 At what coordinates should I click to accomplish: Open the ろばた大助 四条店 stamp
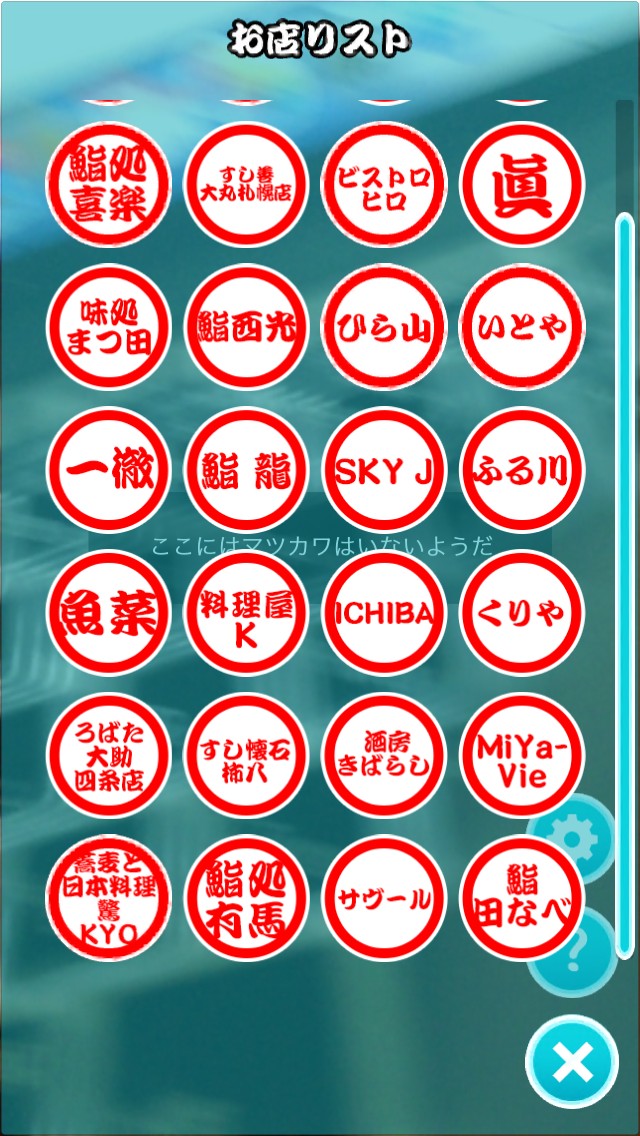tap(108, 756)
